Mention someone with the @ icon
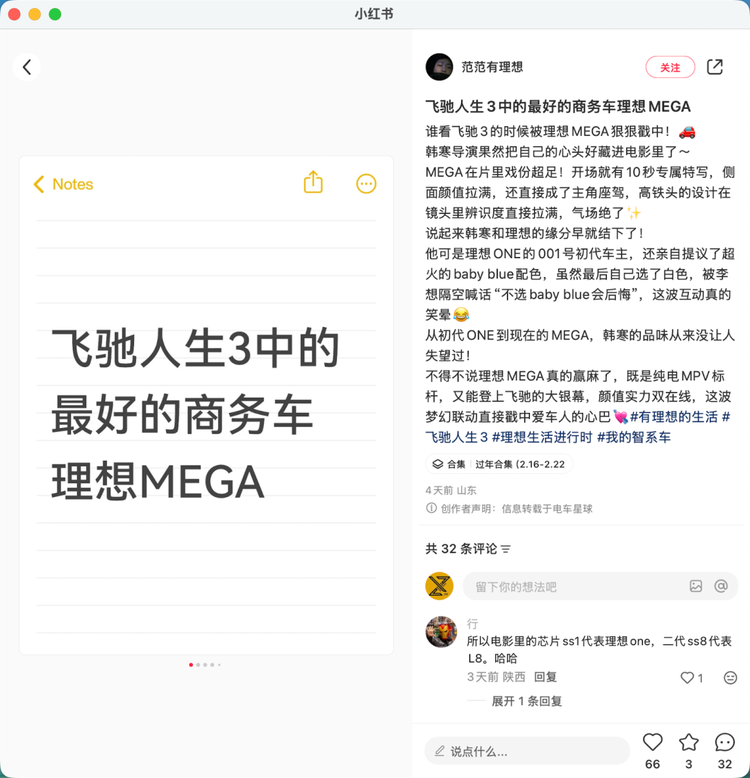This screenshot has width=750, height=778. [721, 586]
